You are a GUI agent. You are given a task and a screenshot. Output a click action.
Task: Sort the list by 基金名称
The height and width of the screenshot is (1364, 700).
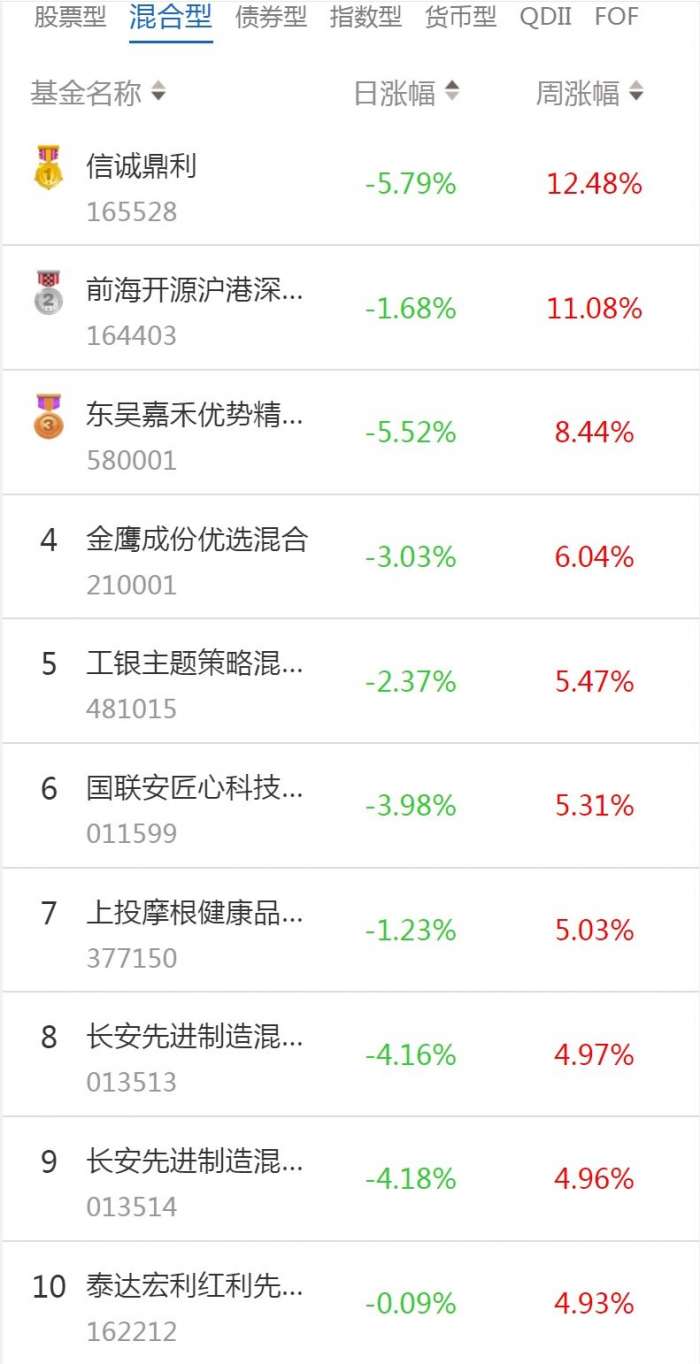98,94
